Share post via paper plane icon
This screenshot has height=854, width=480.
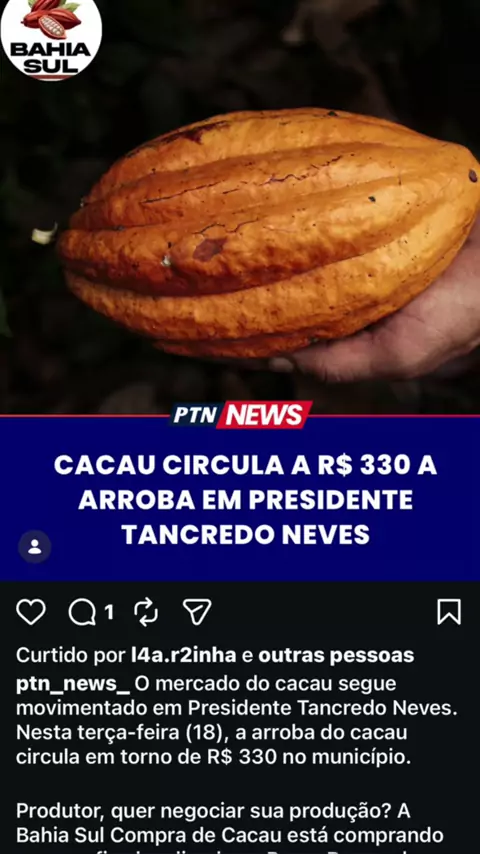pos(197,612)
